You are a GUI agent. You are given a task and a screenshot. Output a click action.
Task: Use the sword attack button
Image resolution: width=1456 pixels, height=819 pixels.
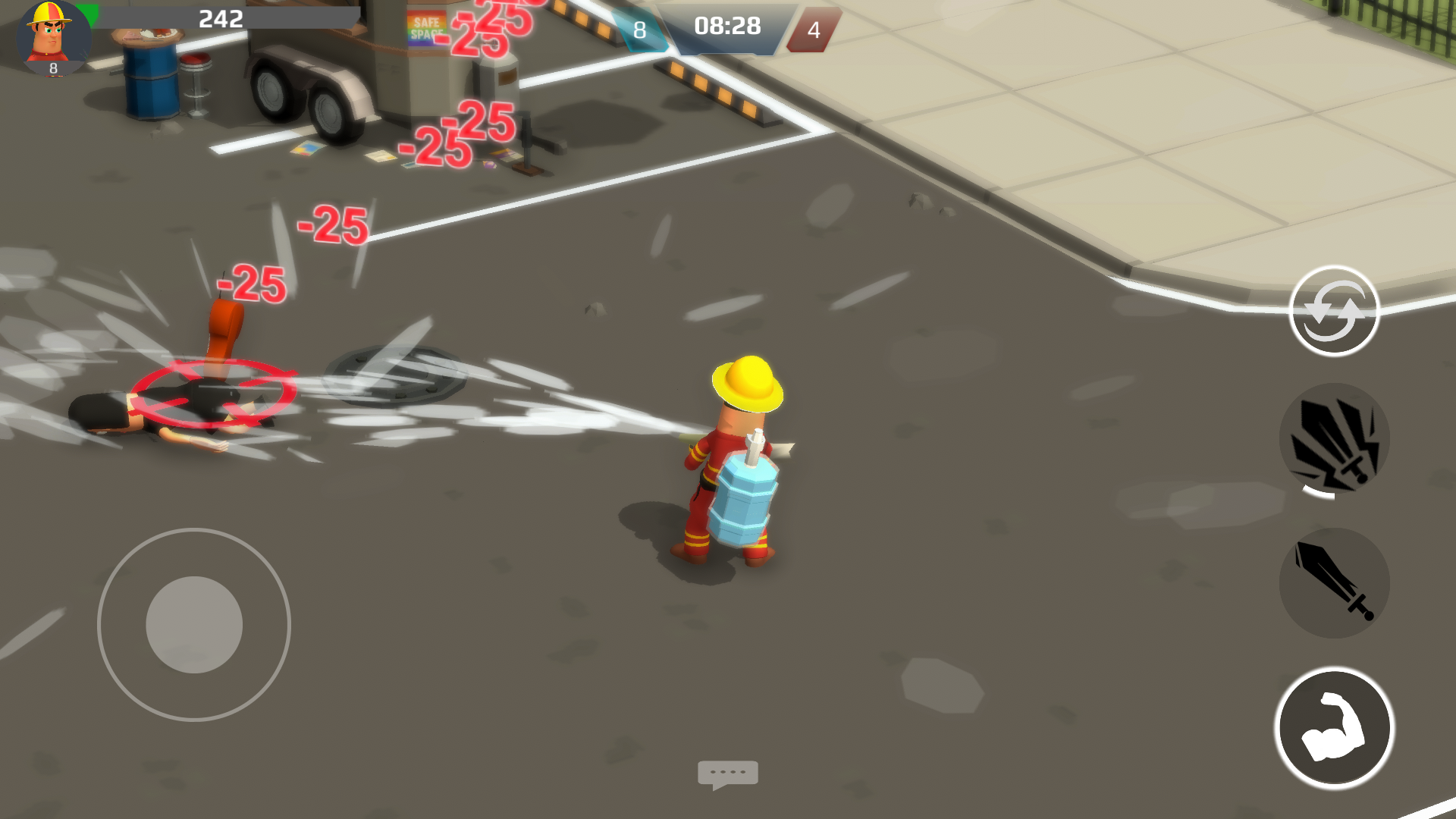1334,582
